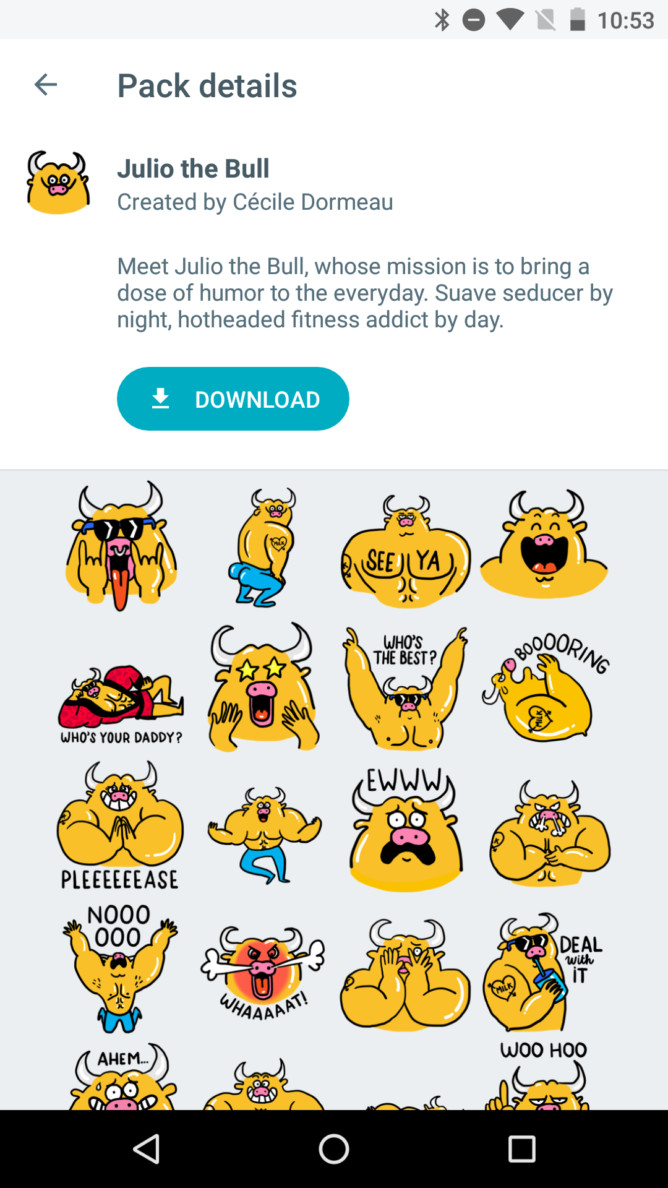Download the Julio the Bull pack

pos(233,399)
